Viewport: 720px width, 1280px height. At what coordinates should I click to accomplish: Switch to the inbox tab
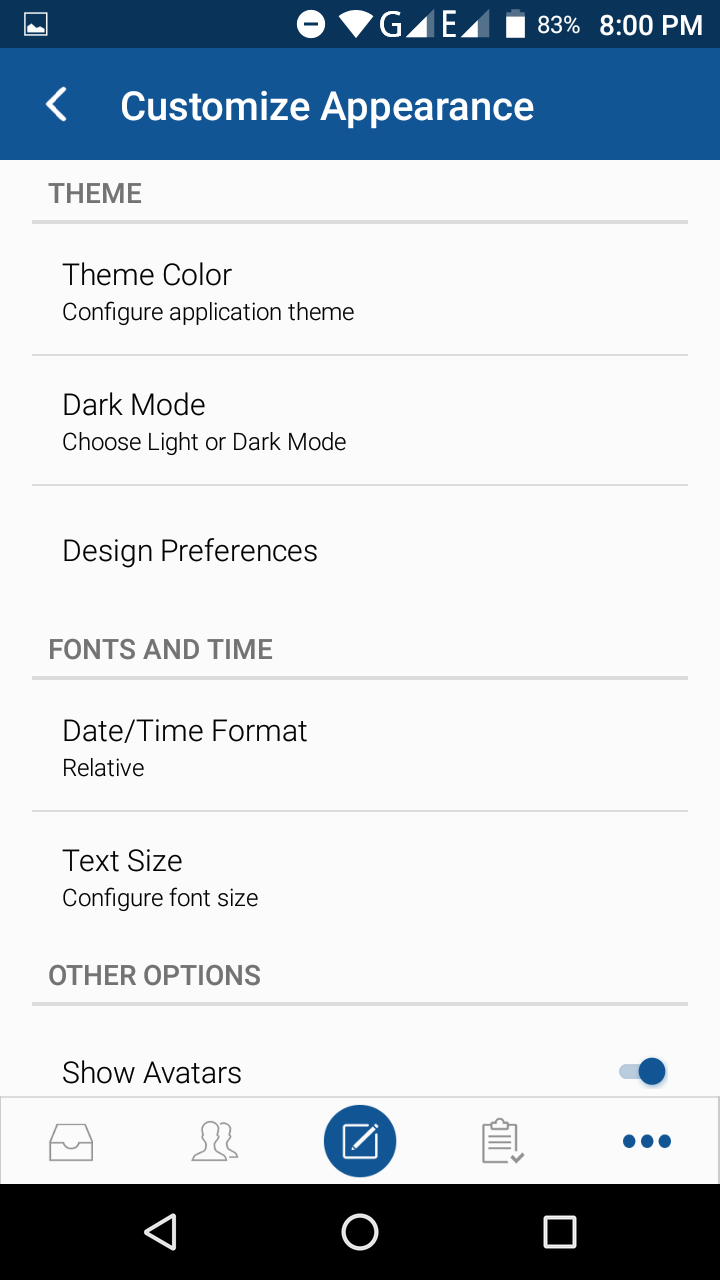pos(71,1141)
